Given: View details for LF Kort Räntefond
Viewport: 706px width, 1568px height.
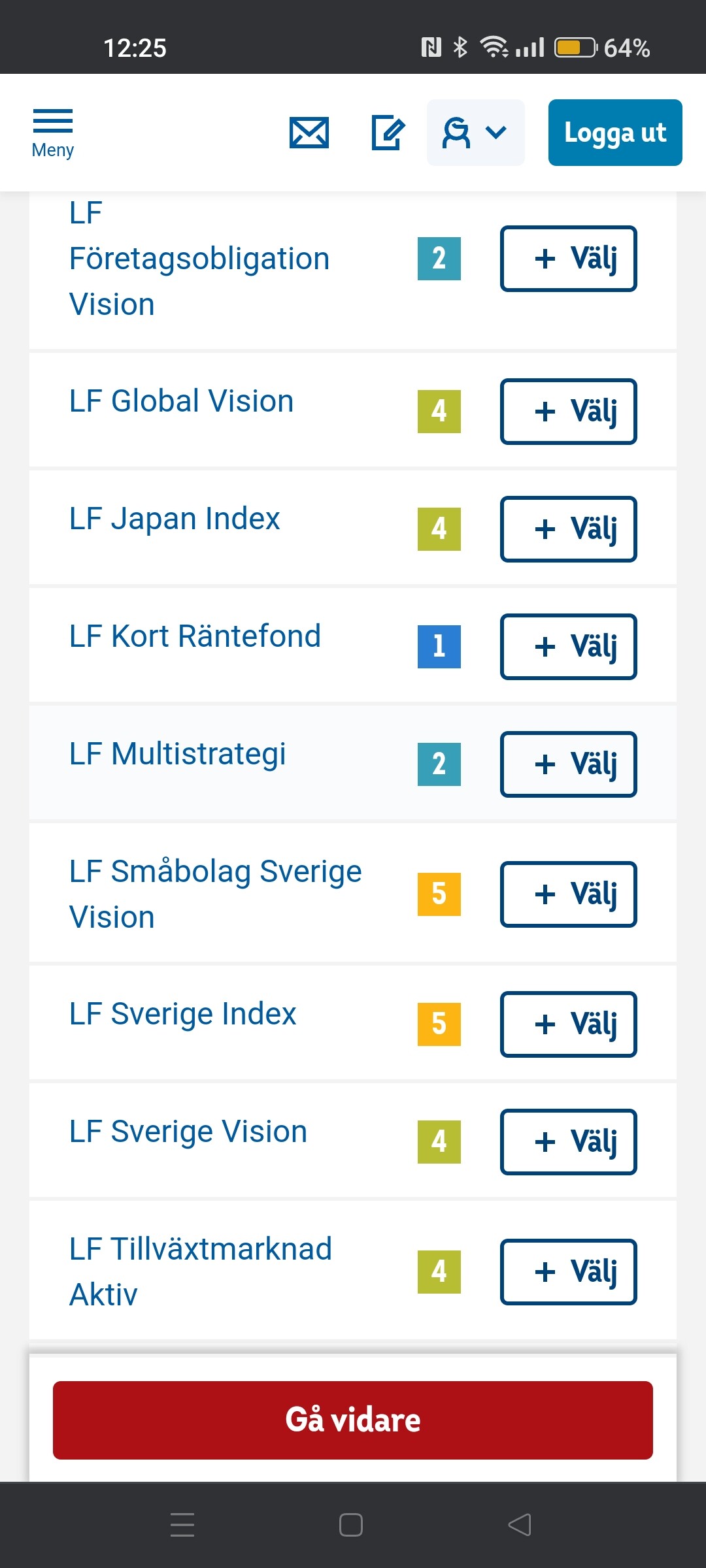Looking at the screenshot, I should (x=195, y=636).
